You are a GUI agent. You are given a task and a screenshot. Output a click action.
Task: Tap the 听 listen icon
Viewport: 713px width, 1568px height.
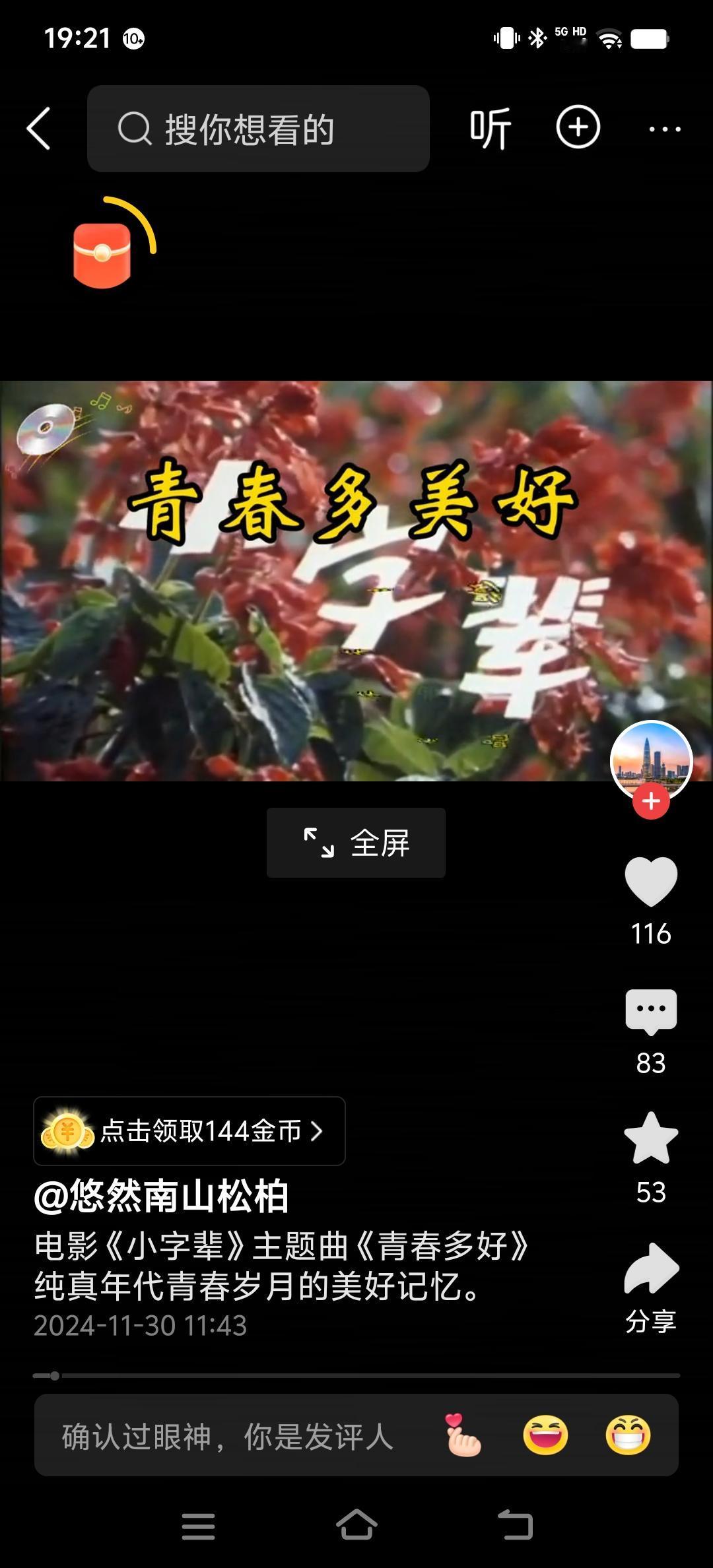click(x=489, y=127)
